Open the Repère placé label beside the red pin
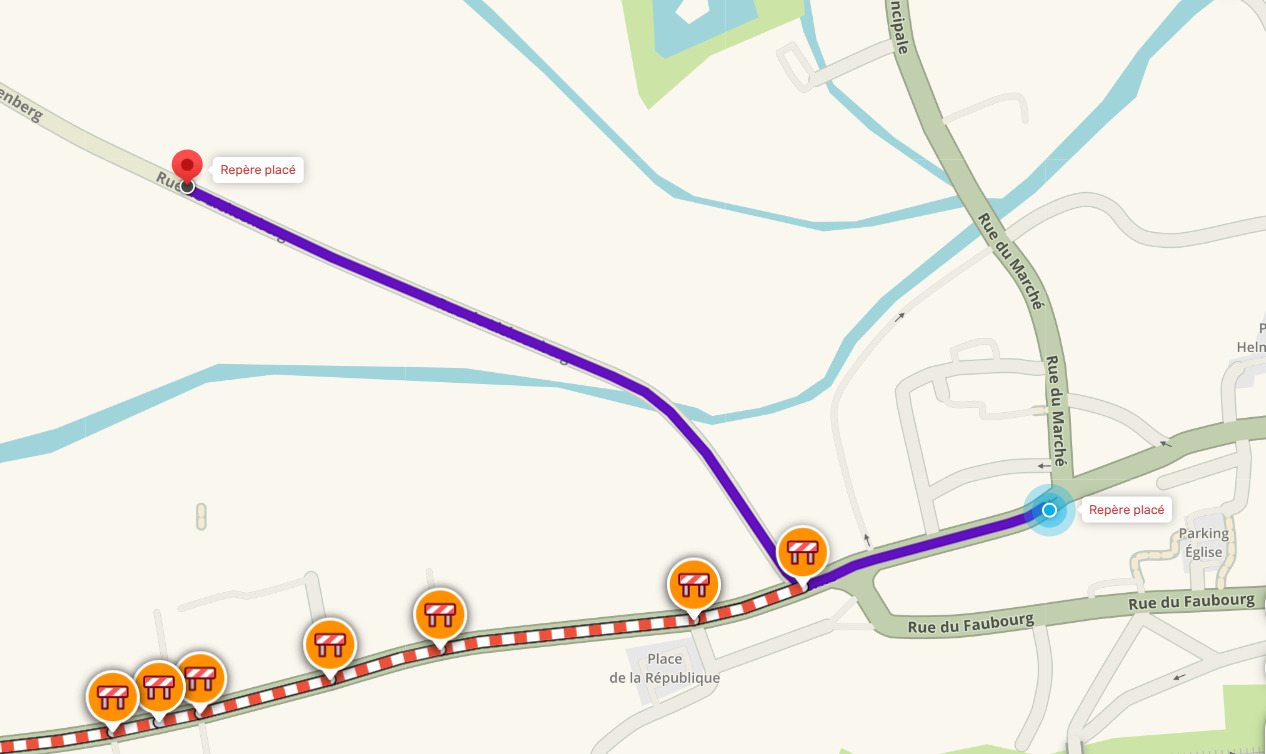 (258, 170)
